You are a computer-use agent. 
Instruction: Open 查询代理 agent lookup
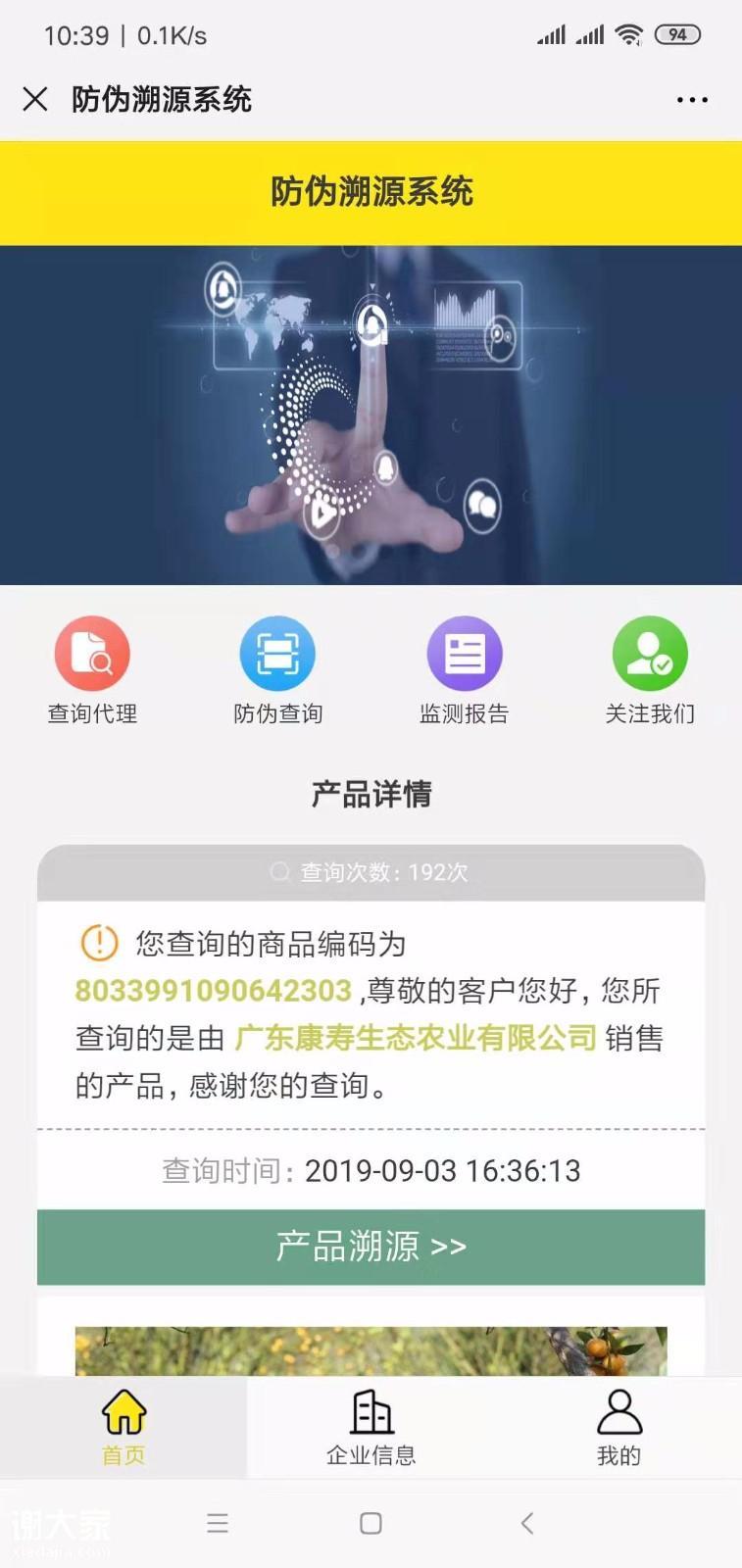coord(92,671)
